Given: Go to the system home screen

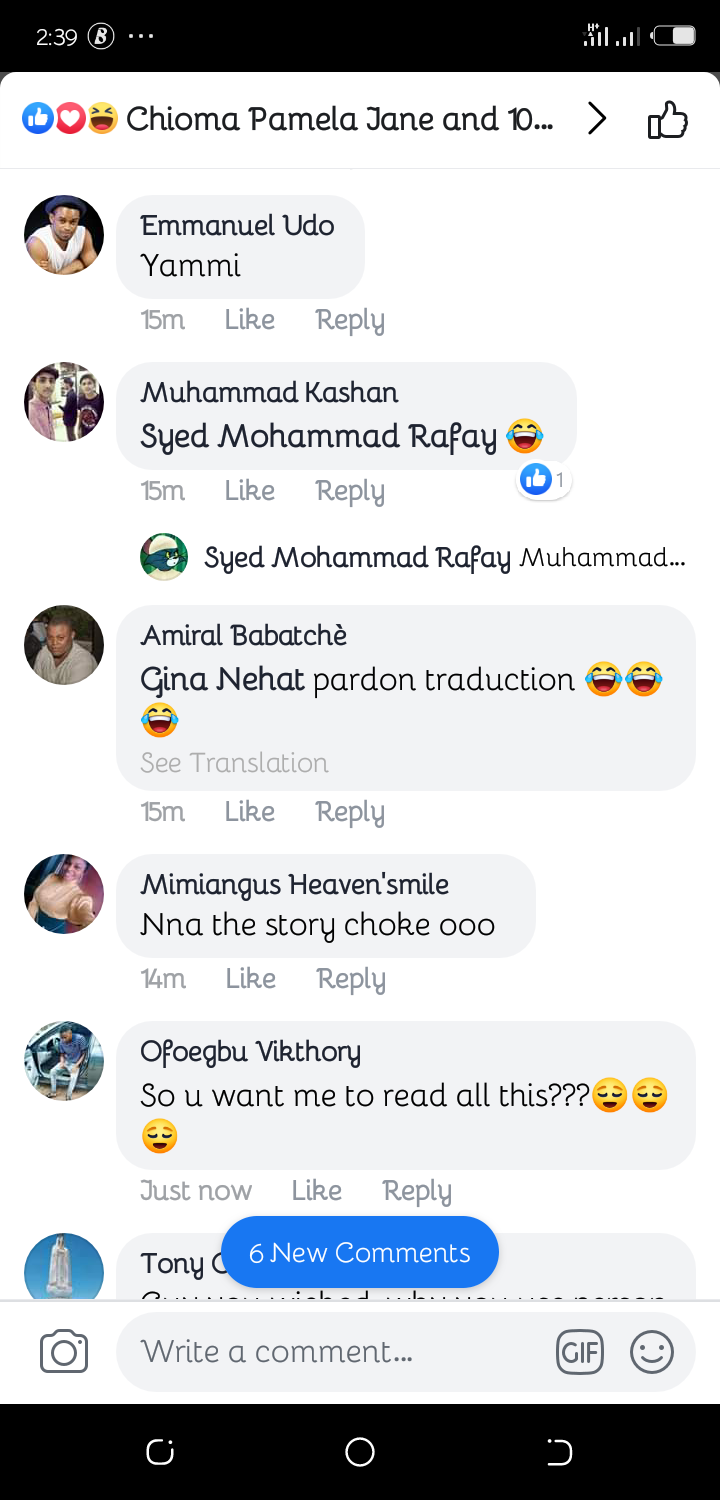Looking at the screenshot, I should click(360, 1452).
